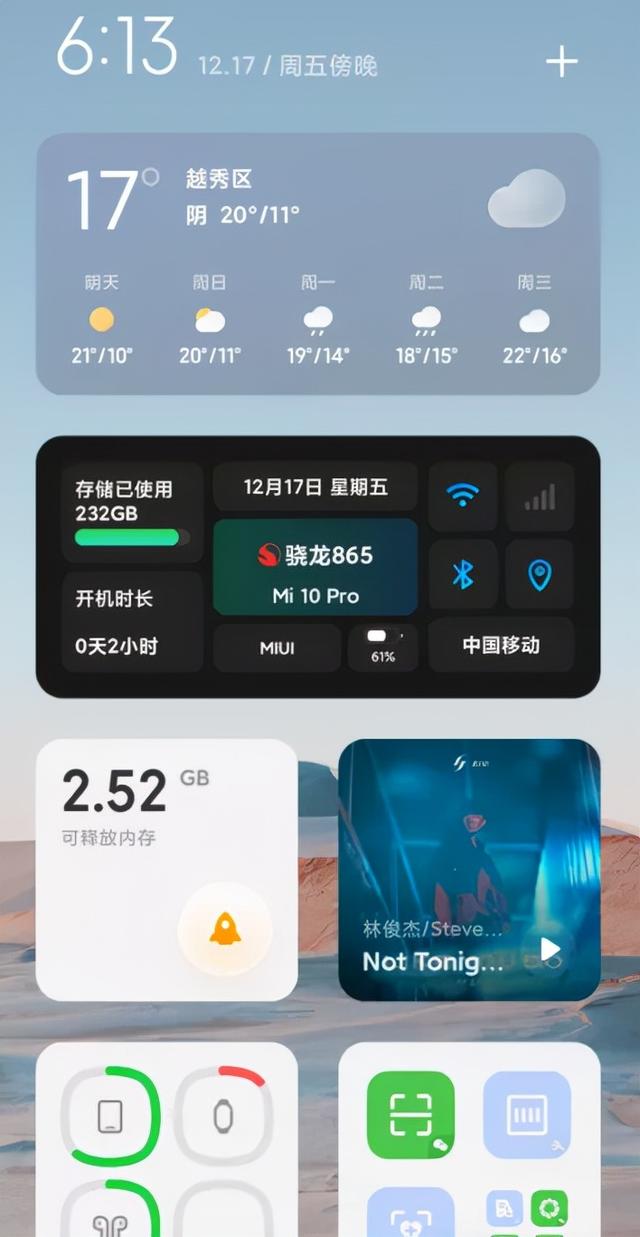Image resolution: width=640 pixels, height=1237 pixels.
Task: Tap the rocket button to free memory
Action: point(225,930)
